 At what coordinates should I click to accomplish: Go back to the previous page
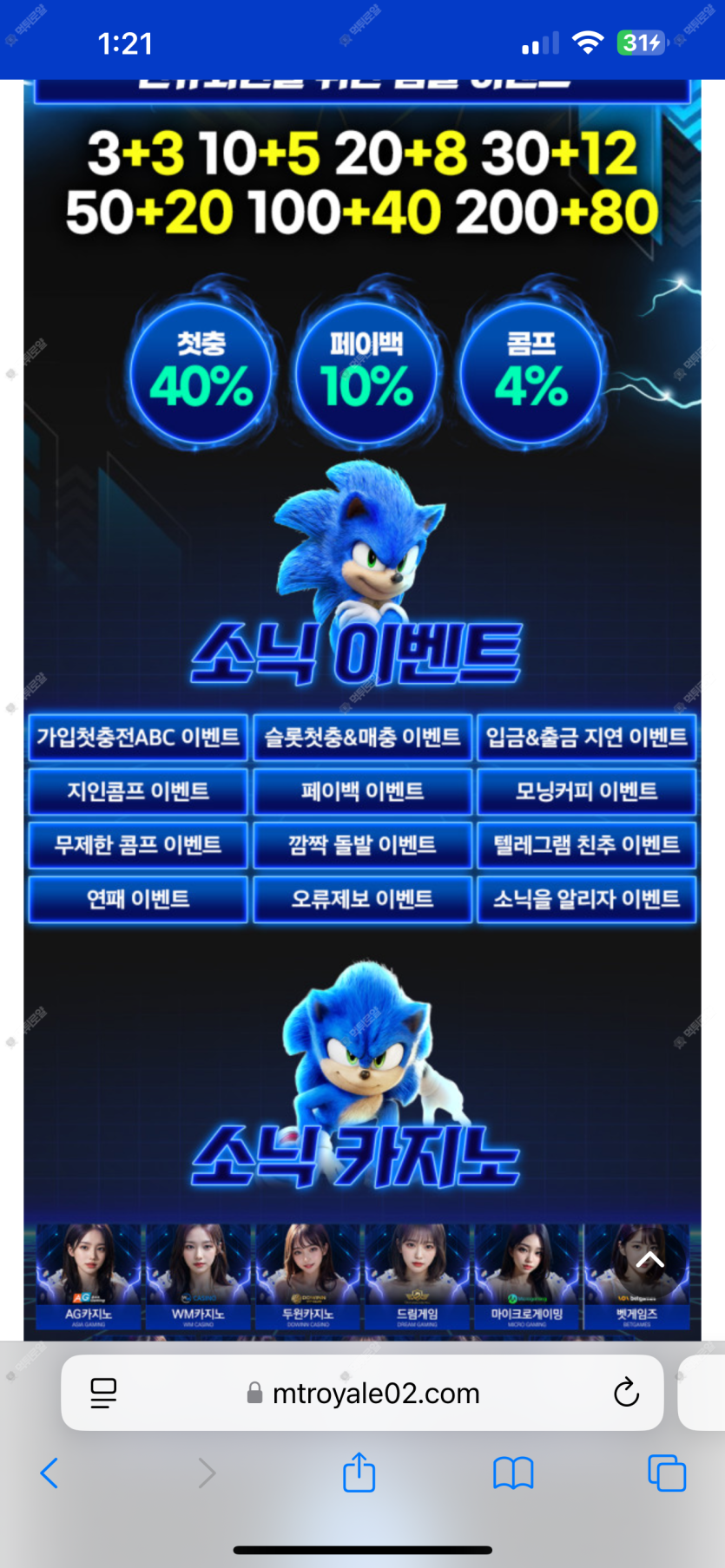click(49, 1473)
